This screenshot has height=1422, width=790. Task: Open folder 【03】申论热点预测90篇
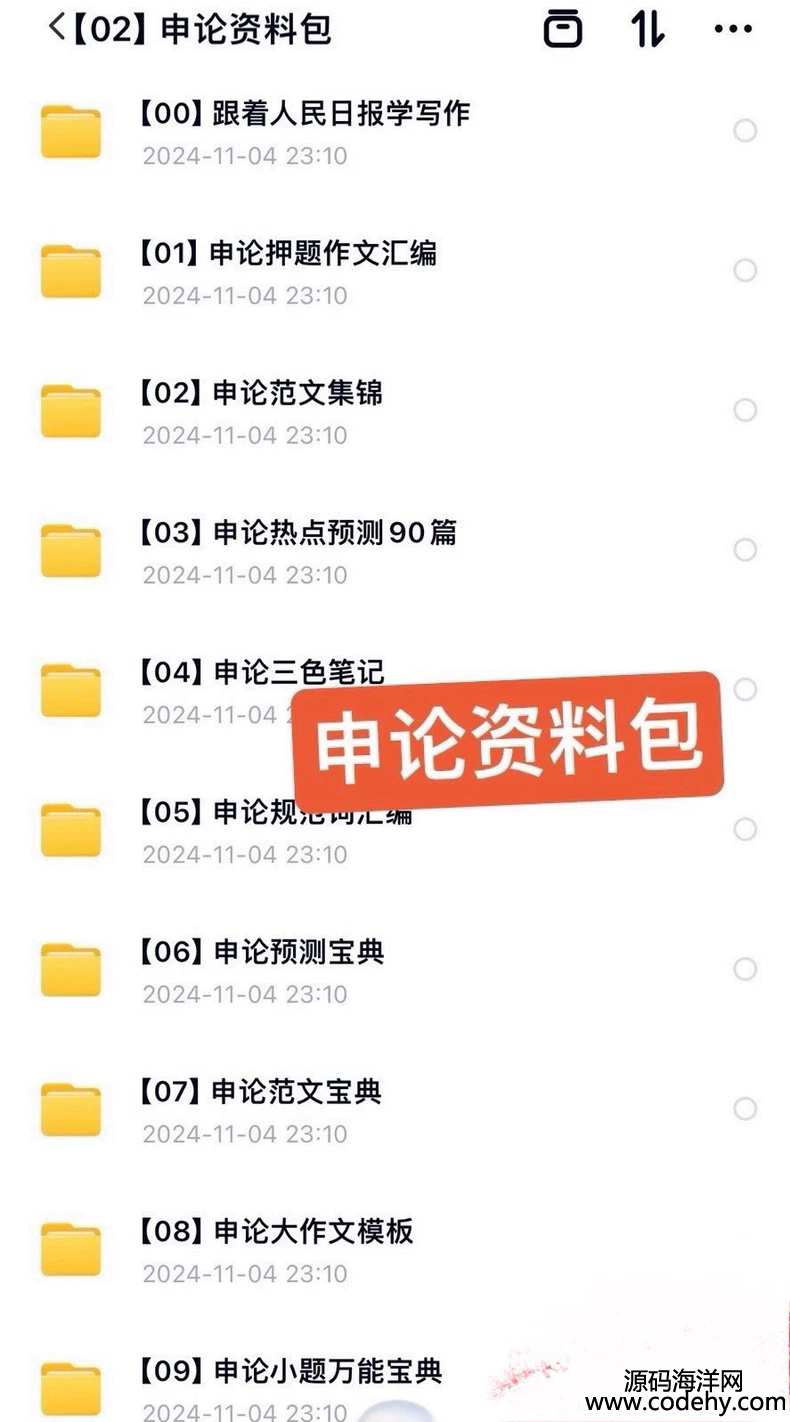click(x=395, y=551)
